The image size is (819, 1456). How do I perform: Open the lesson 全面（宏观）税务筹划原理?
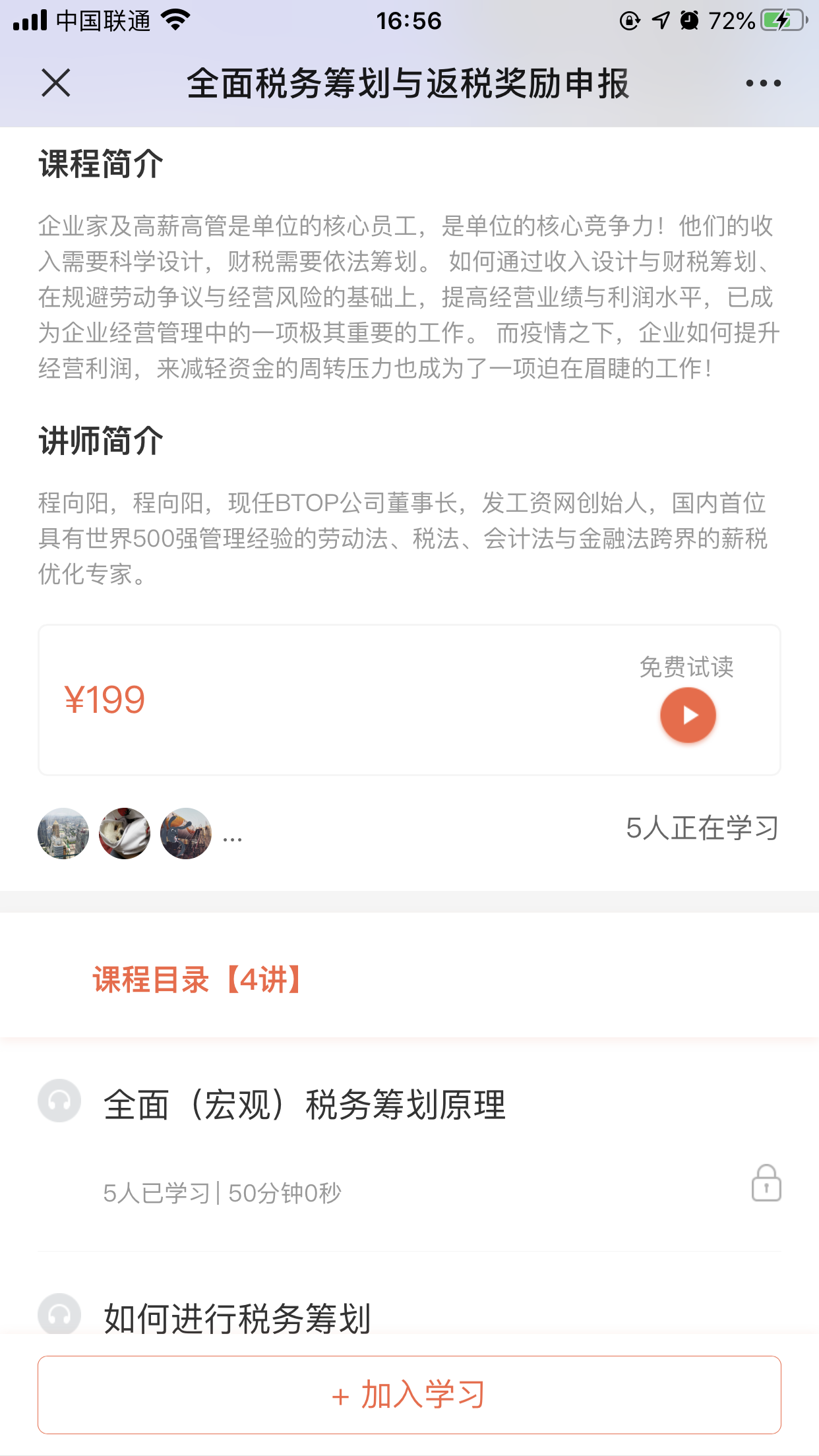tap(303, 1105)
